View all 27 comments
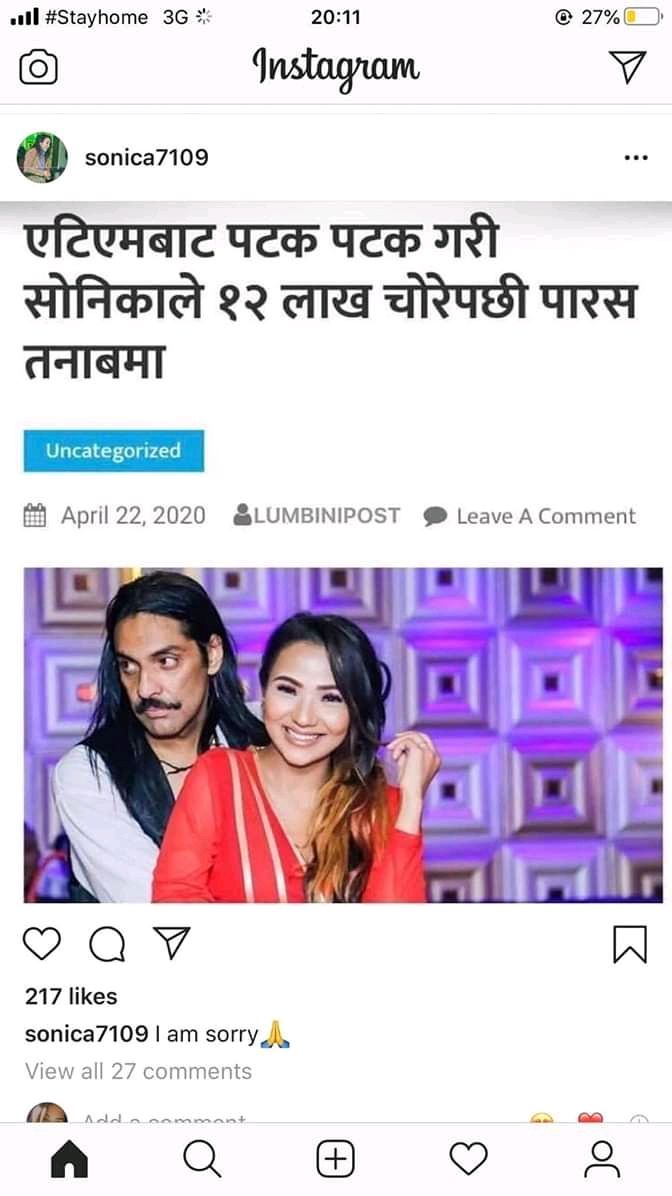This screenshot has width=672, height=1196. tap(138, 1071)
